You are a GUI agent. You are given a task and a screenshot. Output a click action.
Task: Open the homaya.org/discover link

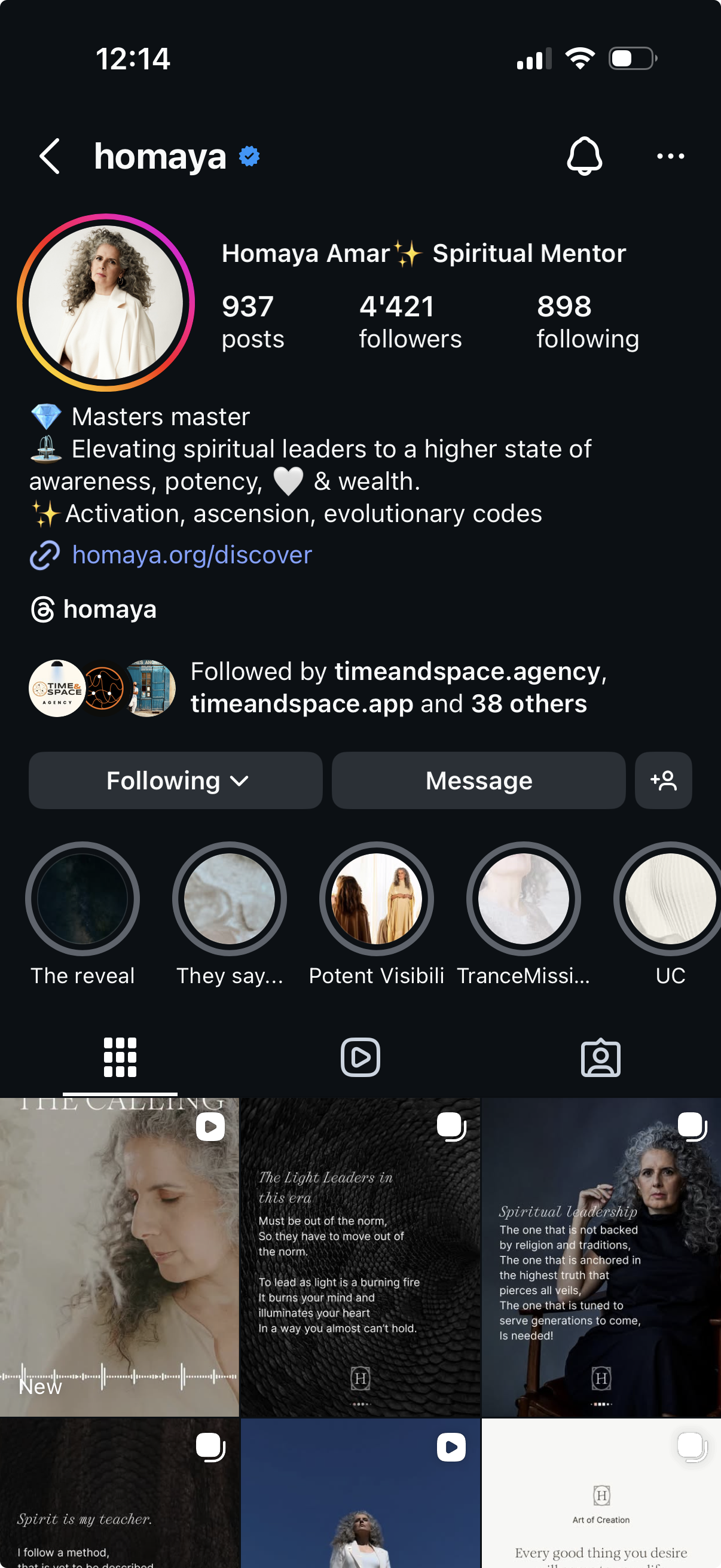coord(191,554)
